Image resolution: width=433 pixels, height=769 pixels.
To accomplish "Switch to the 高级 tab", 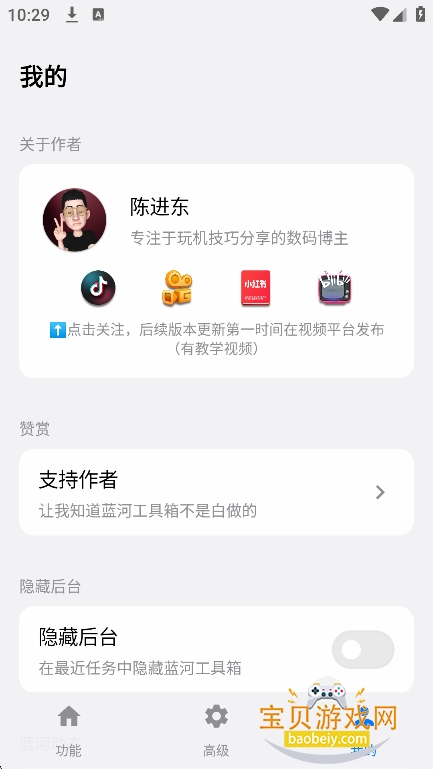I will click(x=216, y=731).
